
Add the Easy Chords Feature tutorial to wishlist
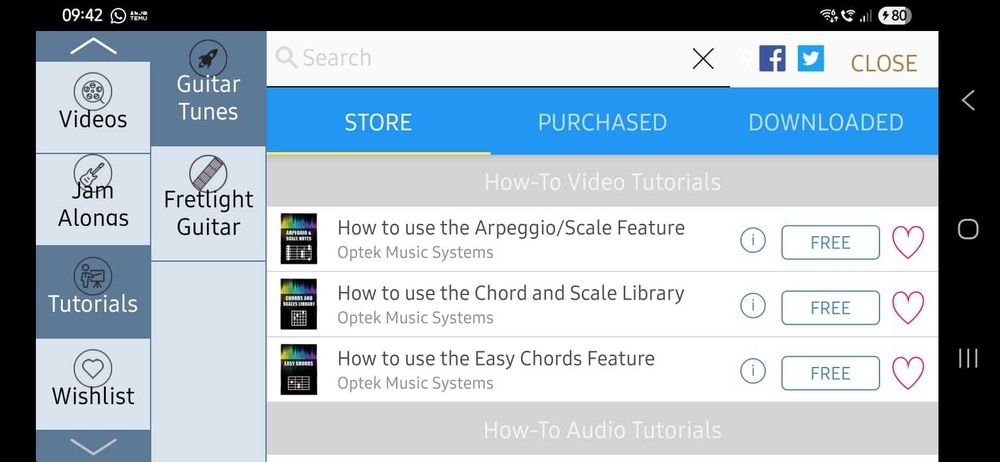907,373
